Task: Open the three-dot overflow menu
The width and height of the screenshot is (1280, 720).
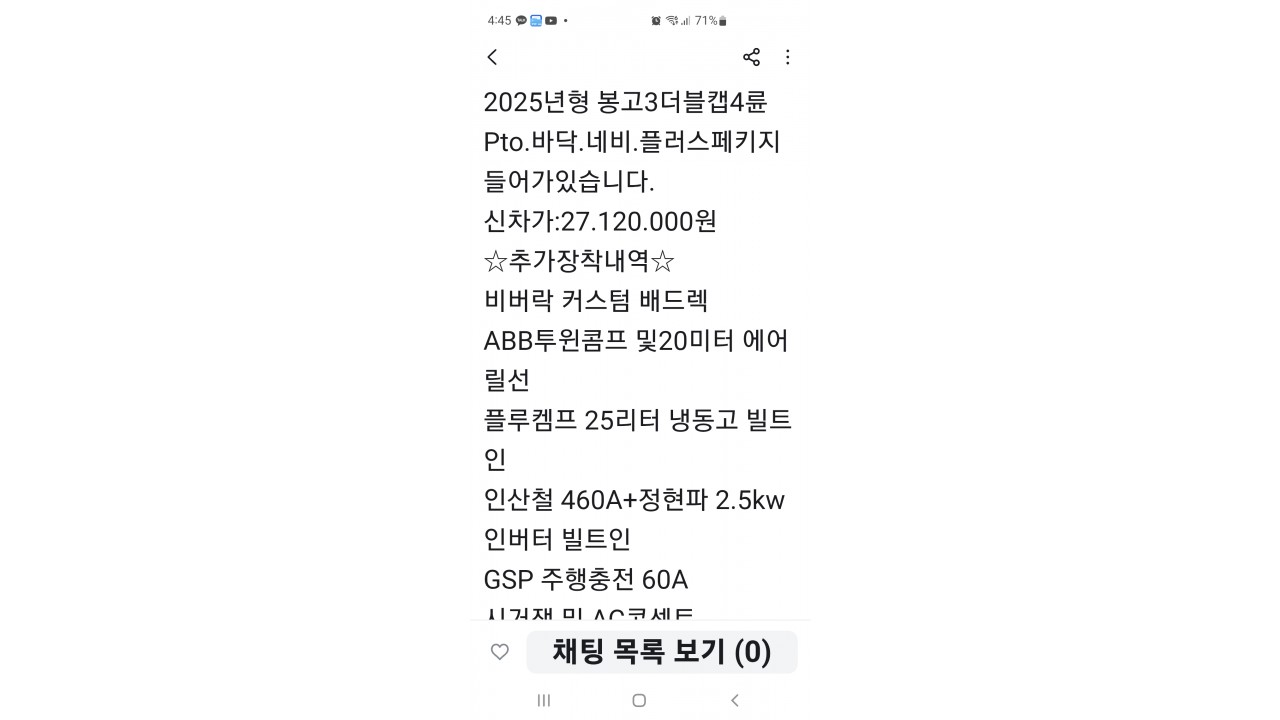Action: [x=788, y=57]
